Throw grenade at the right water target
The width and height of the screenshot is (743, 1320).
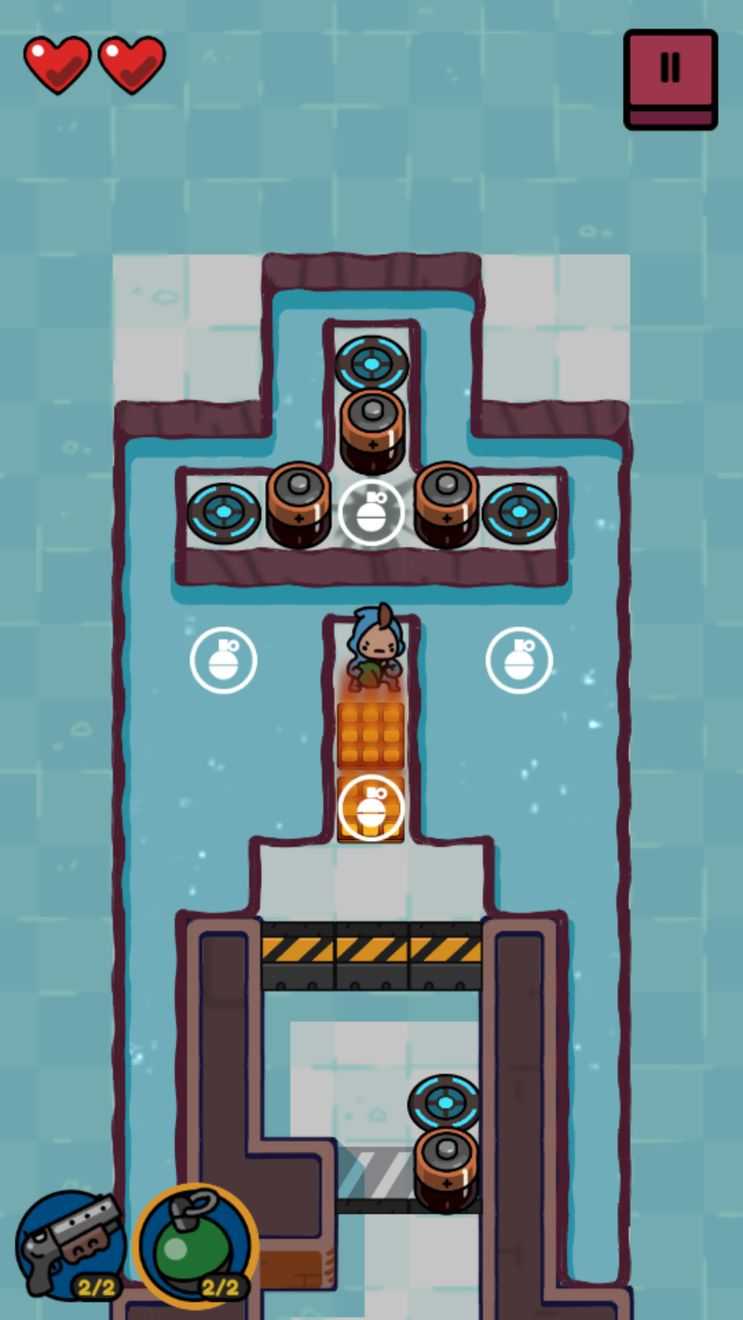[x=519, y=660]
